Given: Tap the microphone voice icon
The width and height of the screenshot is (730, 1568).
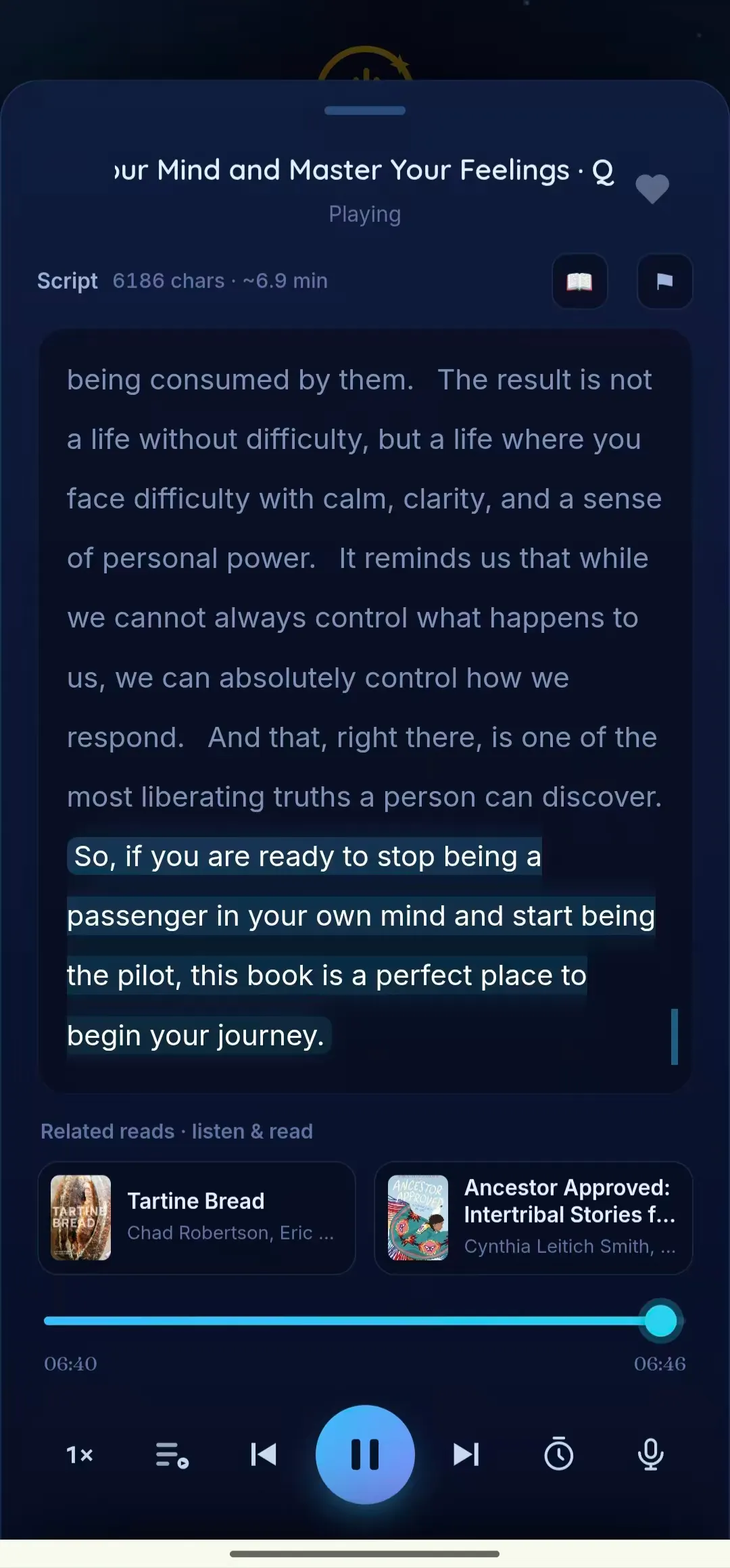Looking at the screenshot, I should click(x=650, y=1454).
